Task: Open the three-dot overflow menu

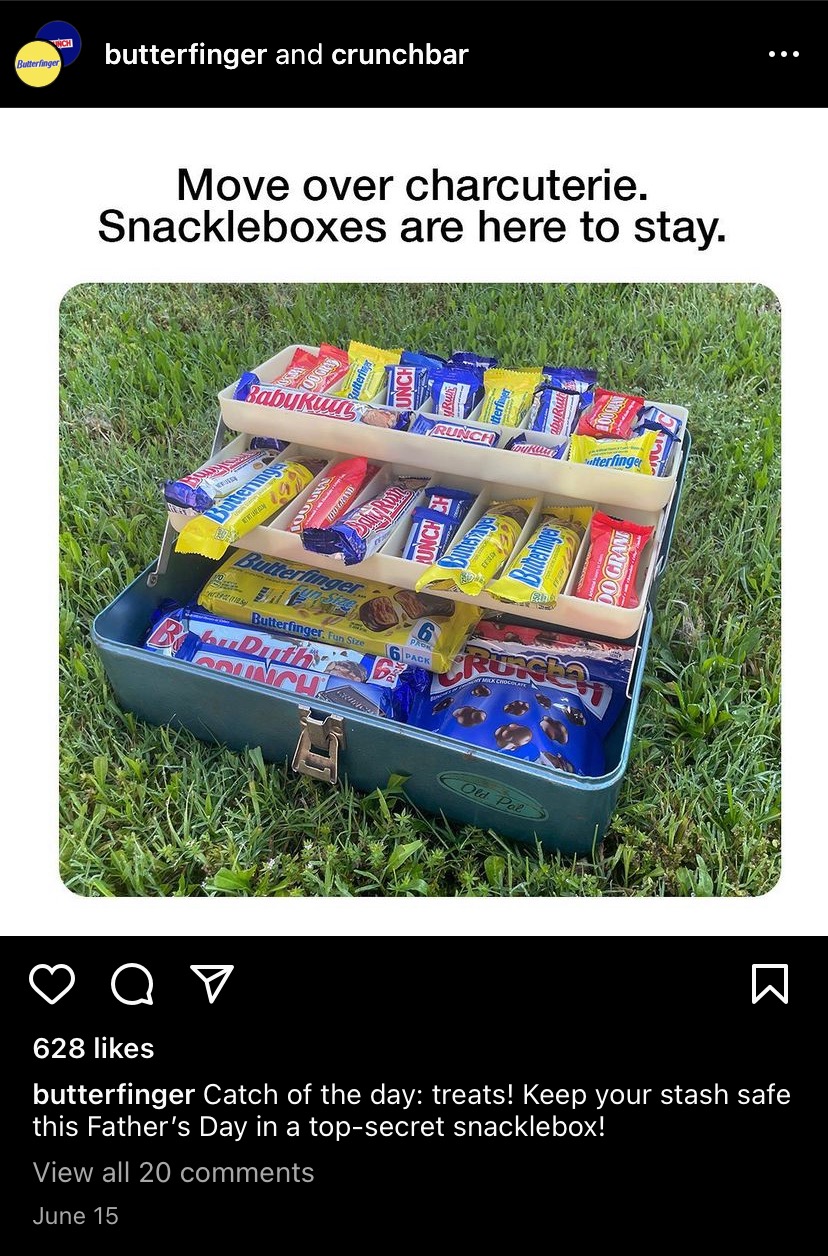Action: [784, 55]
